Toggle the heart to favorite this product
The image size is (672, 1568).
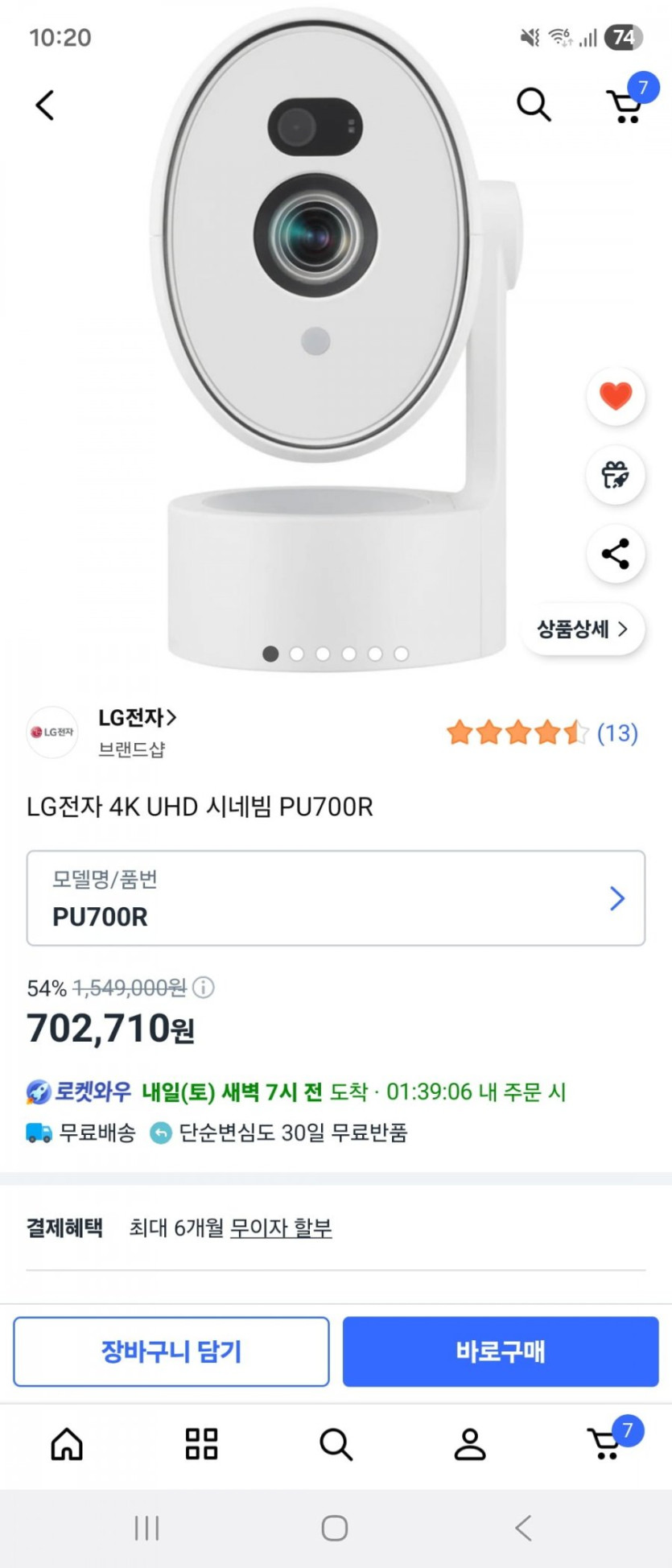(615, 398)
